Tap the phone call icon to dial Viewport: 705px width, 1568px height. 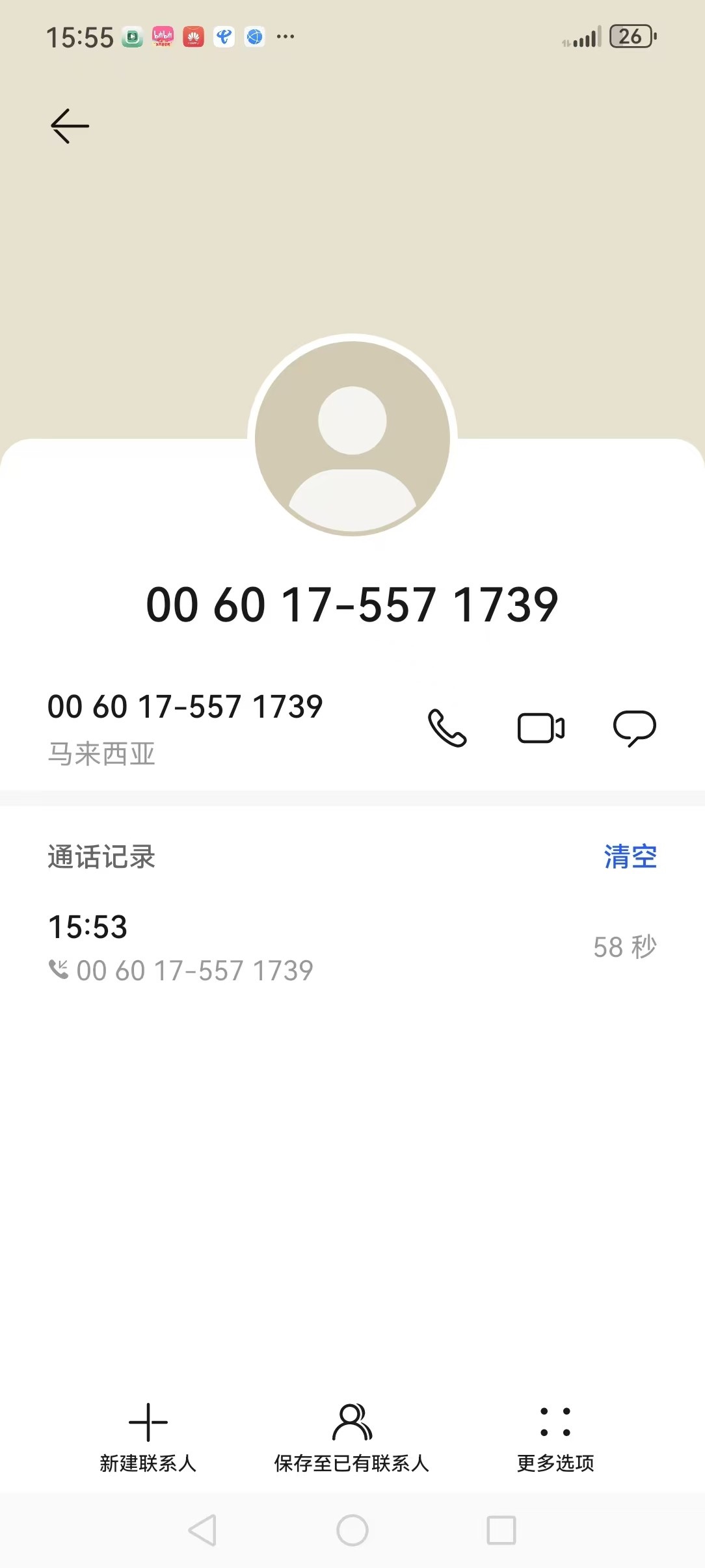(449, 728)
